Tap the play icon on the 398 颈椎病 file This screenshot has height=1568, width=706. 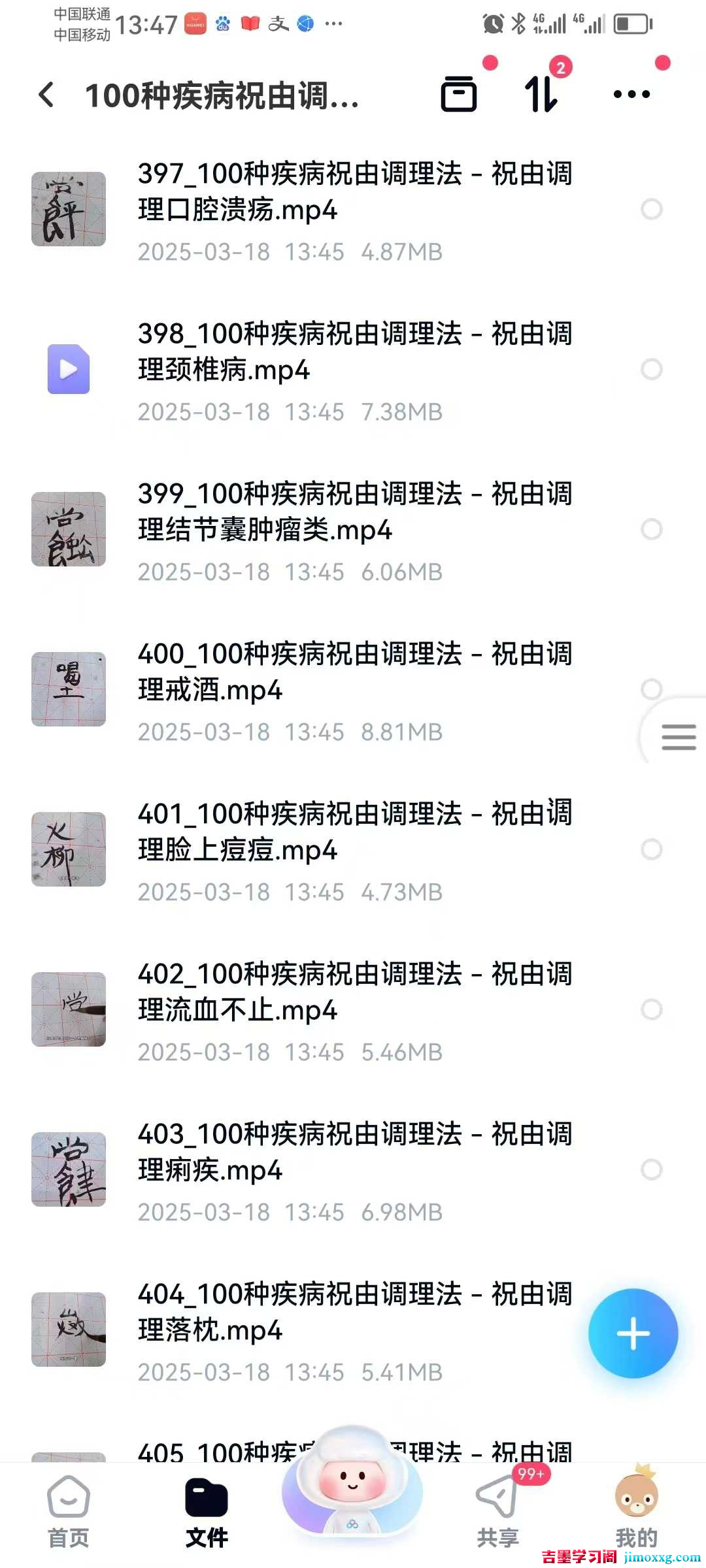(67, 369)
